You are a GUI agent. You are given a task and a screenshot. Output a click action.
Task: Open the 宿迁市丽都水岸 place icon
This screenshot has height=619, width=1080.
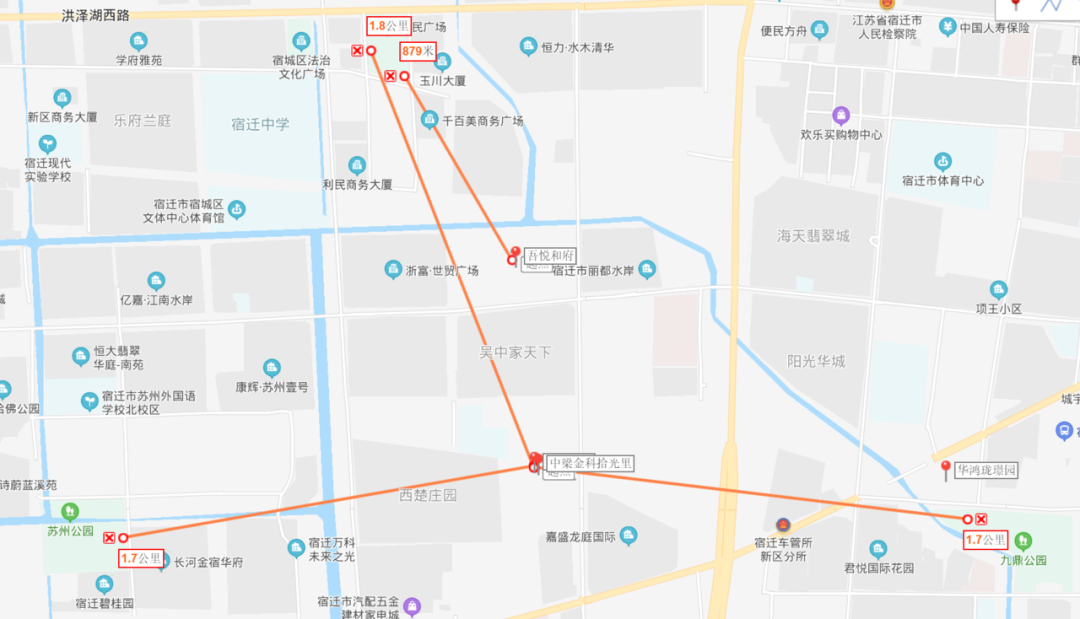coord(647,269)
